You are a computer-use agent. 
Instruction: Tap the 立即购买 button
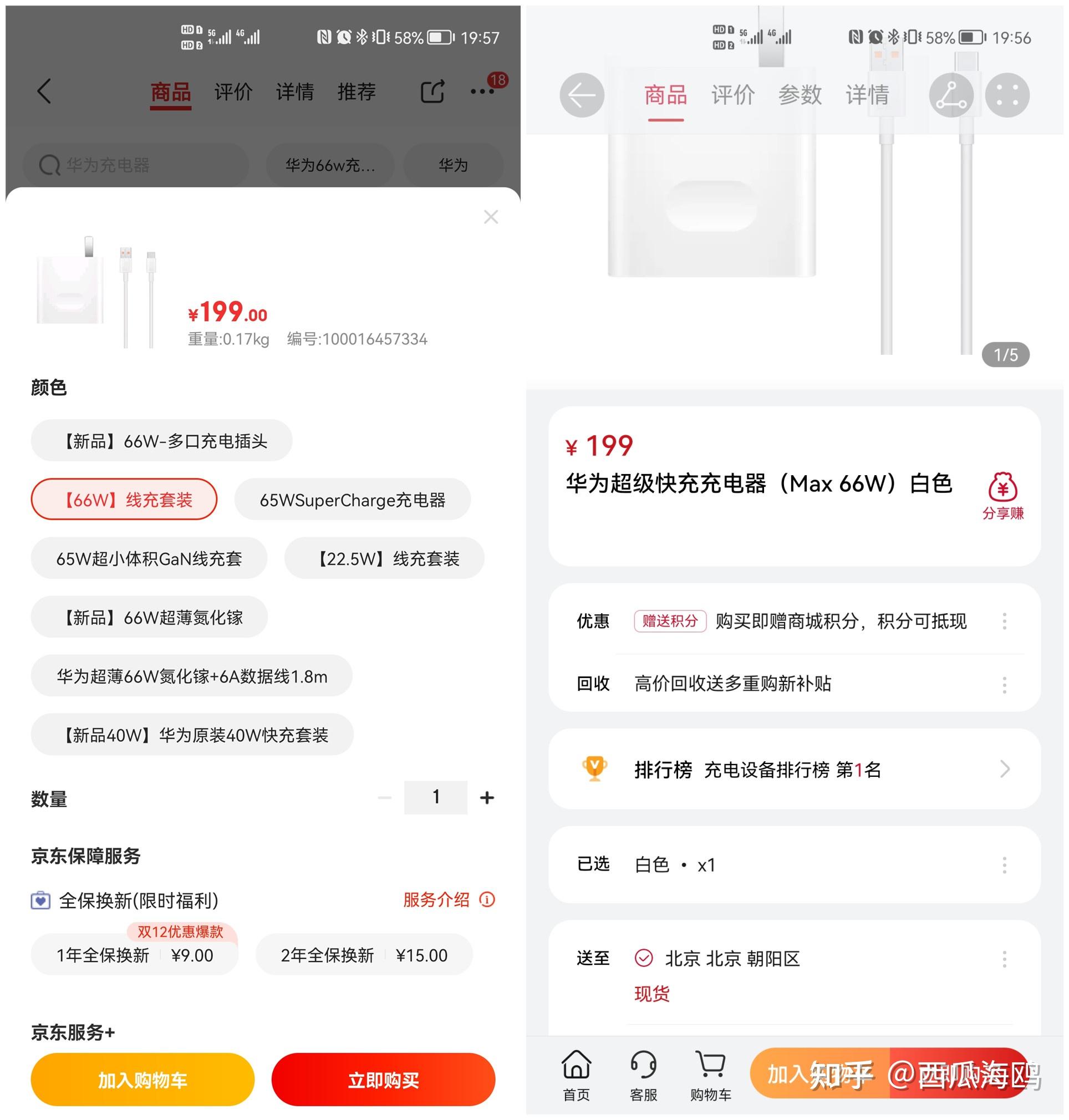click(x=383, y=1080)
